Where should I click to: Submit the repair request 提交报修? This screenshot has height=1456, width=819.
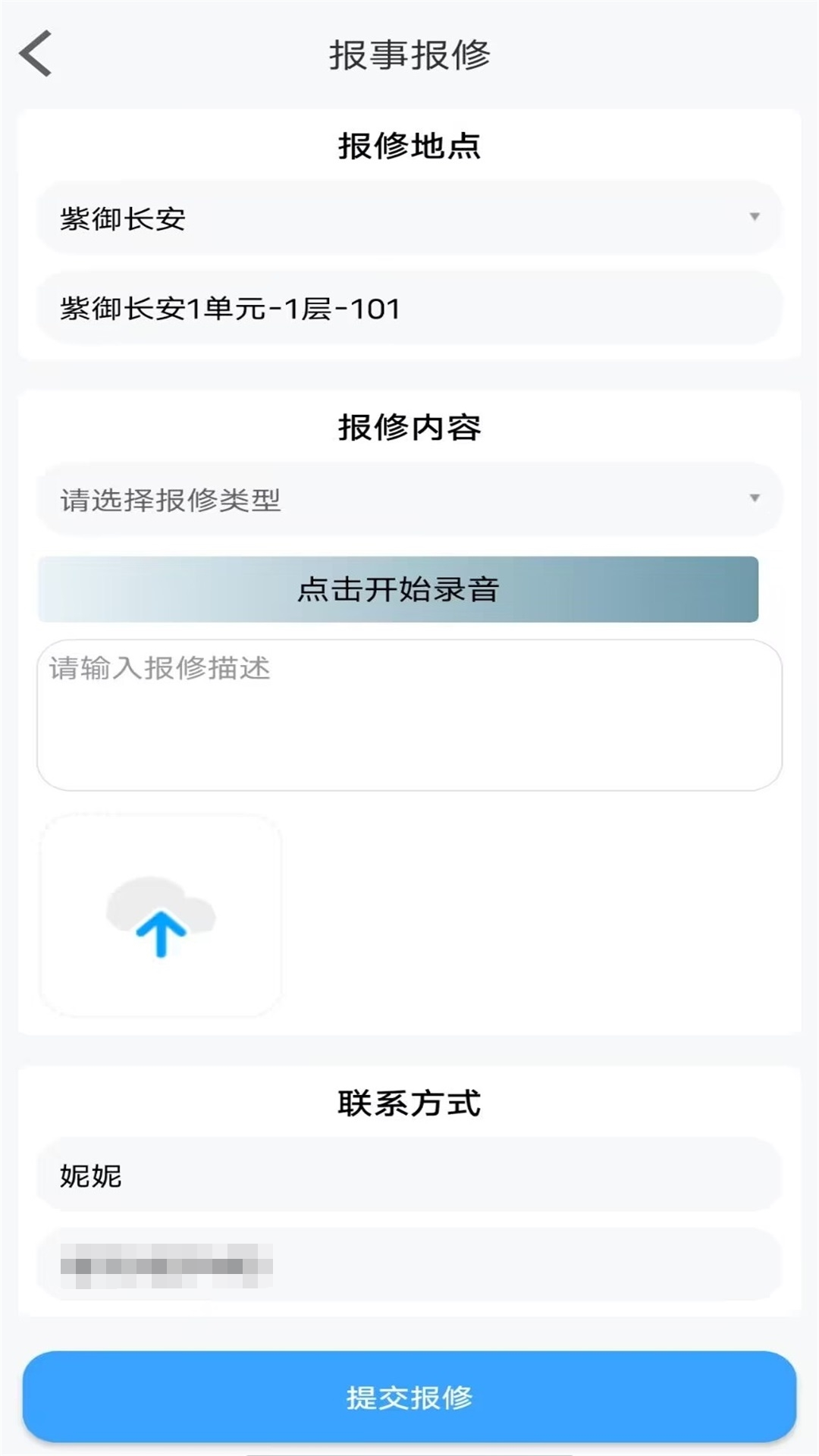click(x=409, y=1397)
